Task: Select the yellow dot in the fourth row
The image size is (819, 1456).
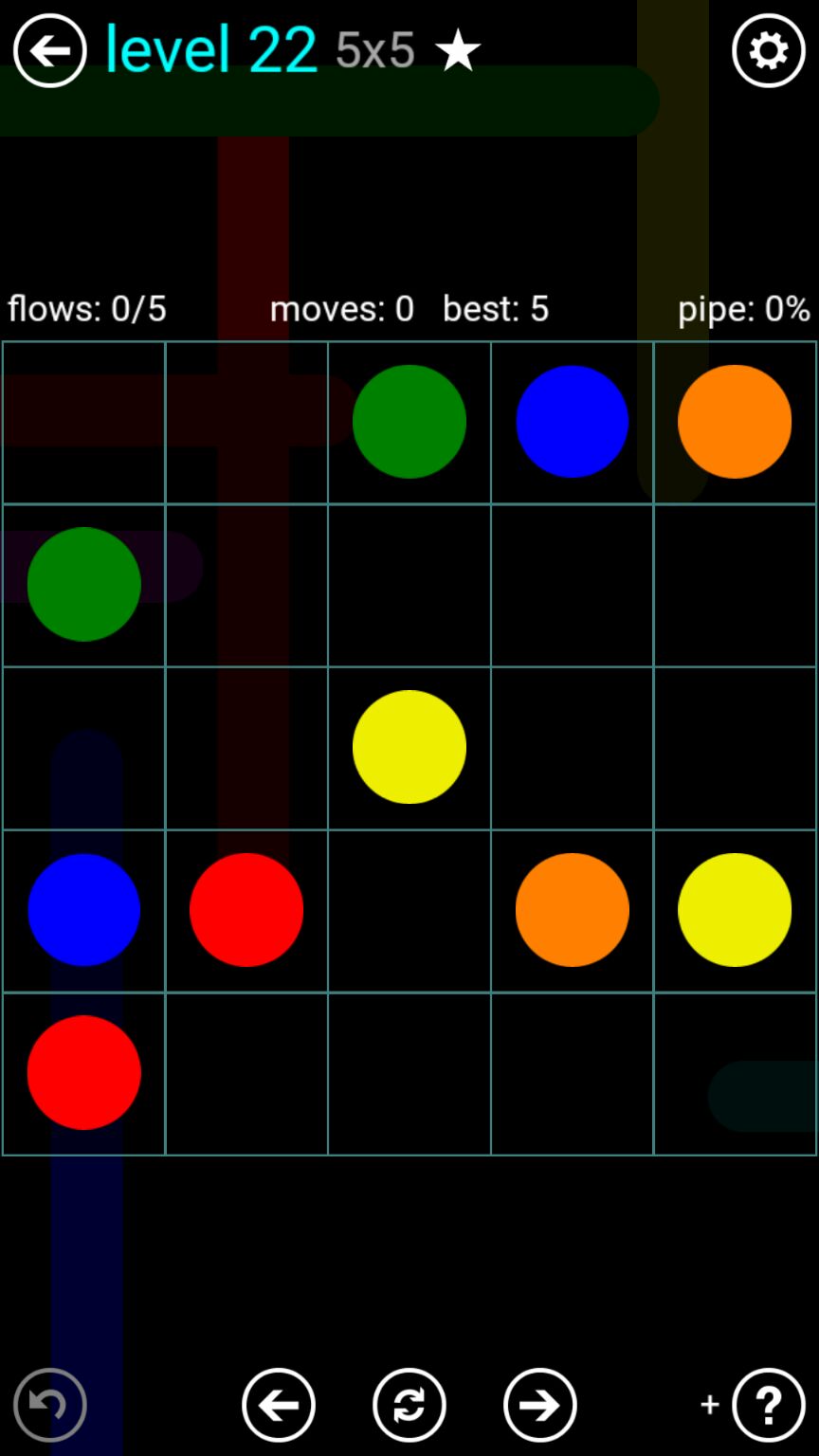Action: click(x=735, y=910)
